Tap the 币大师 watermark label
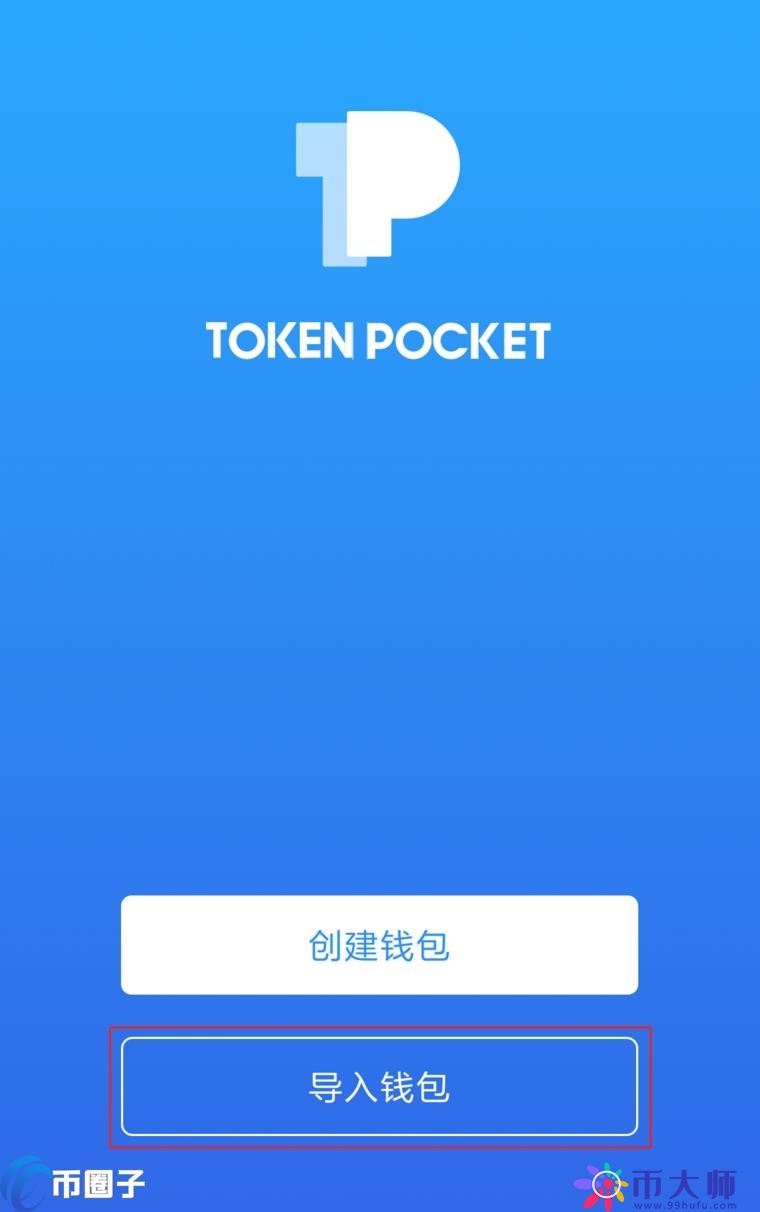 tap(685, 1183)
